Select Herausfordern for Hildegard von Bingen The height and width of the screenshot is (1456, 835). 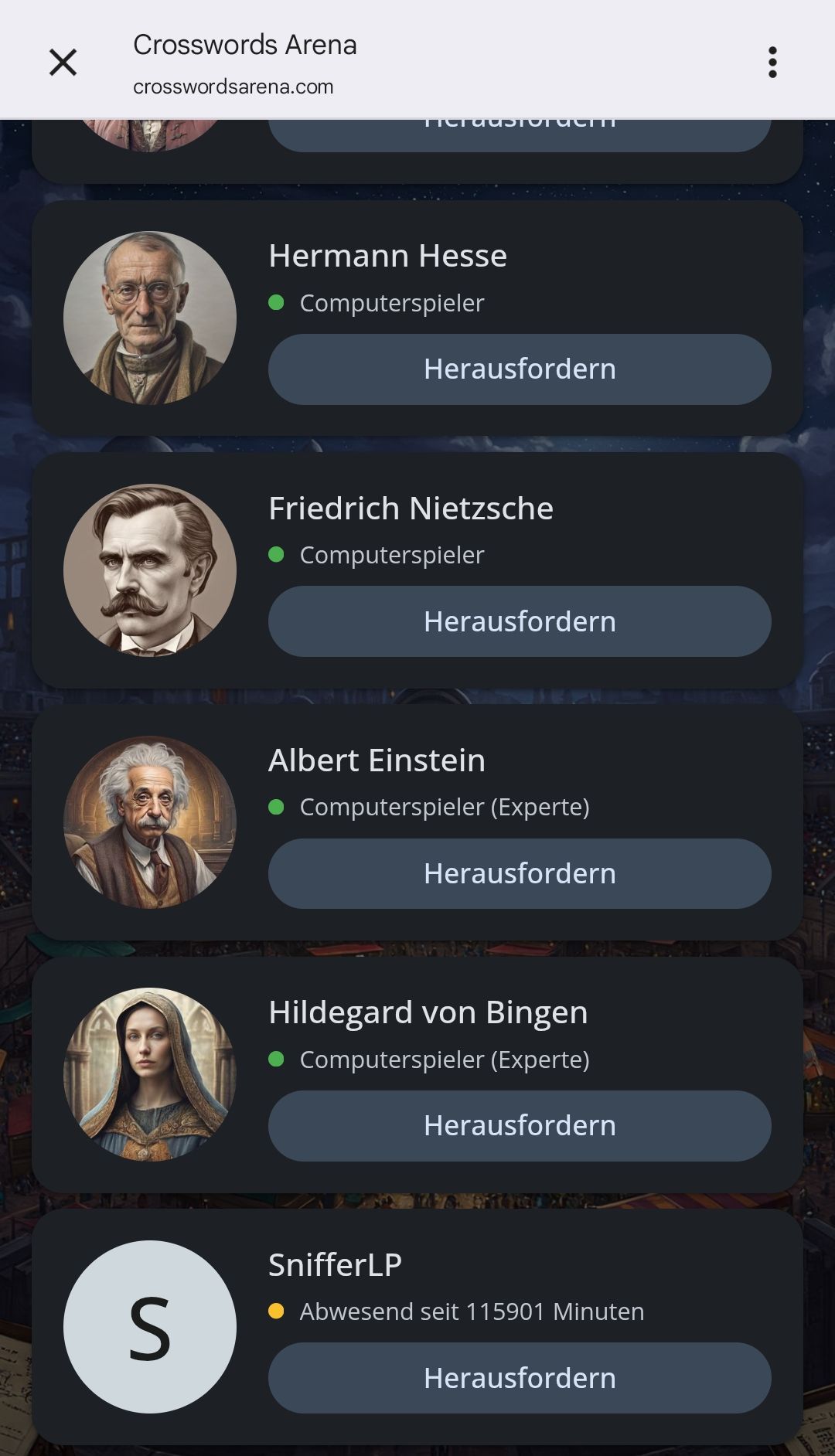click(520, 1125)
